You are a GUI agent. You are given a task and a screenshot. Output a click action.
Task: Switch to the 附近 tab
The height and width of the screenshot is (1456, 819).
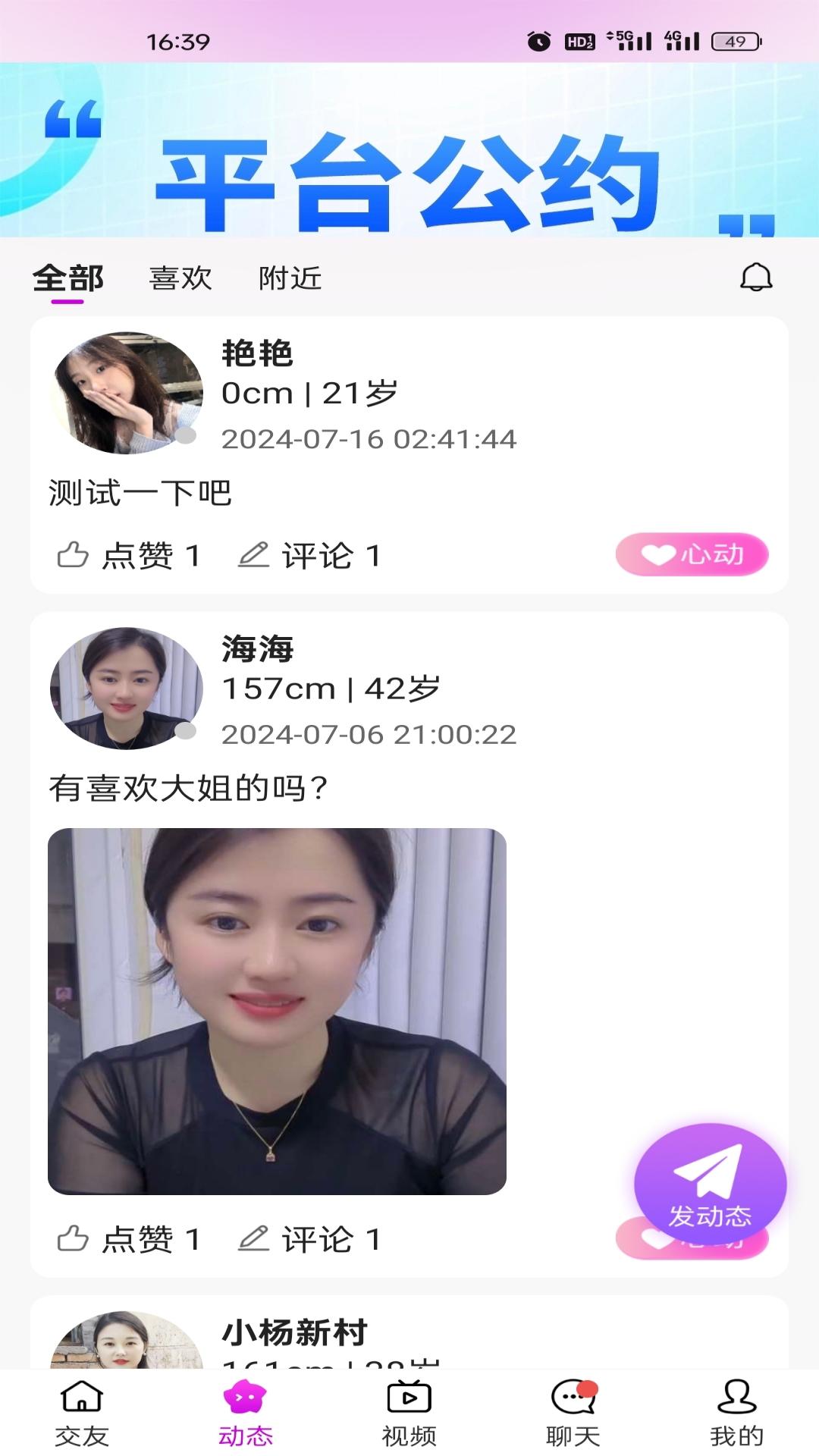290,278
